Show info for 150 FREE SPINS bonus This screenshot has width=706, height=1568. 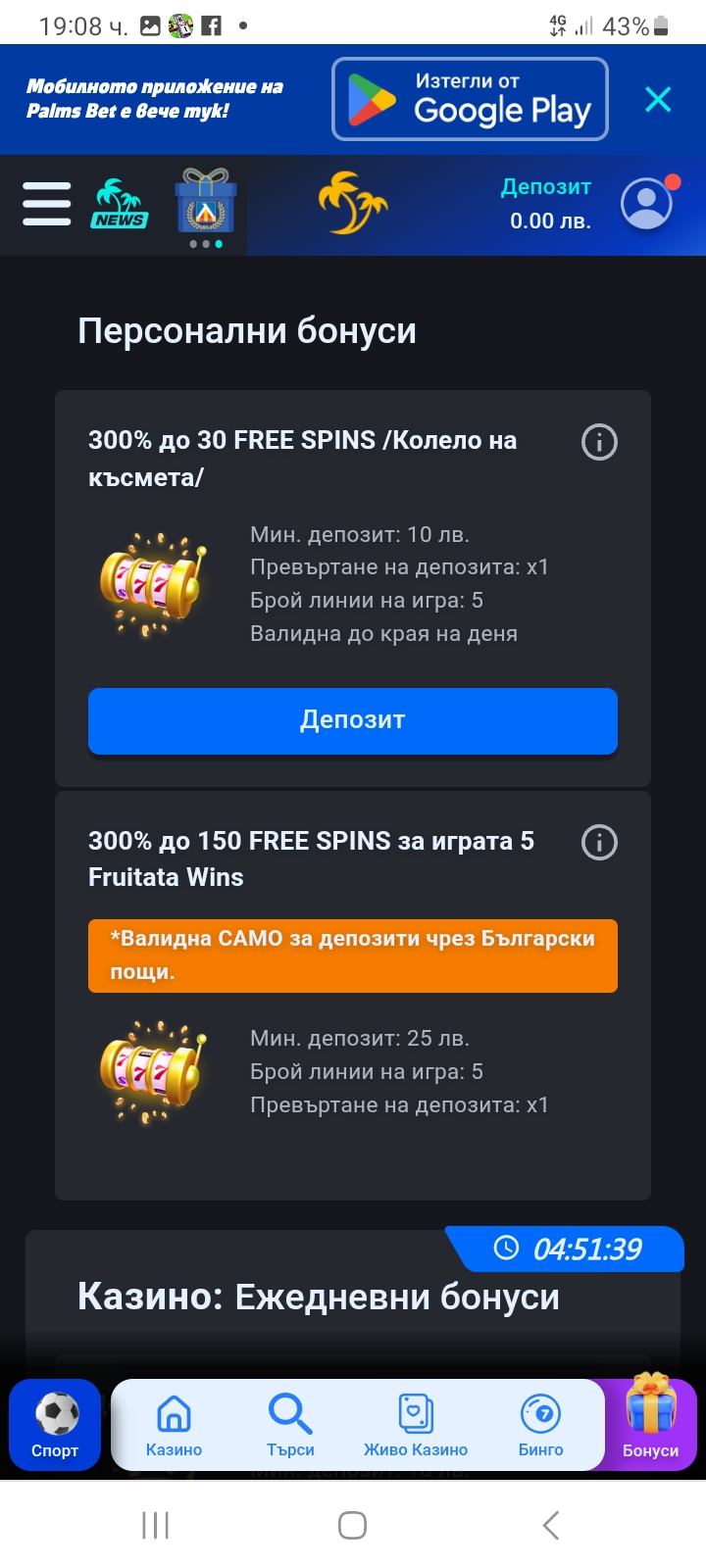[599, 843]
